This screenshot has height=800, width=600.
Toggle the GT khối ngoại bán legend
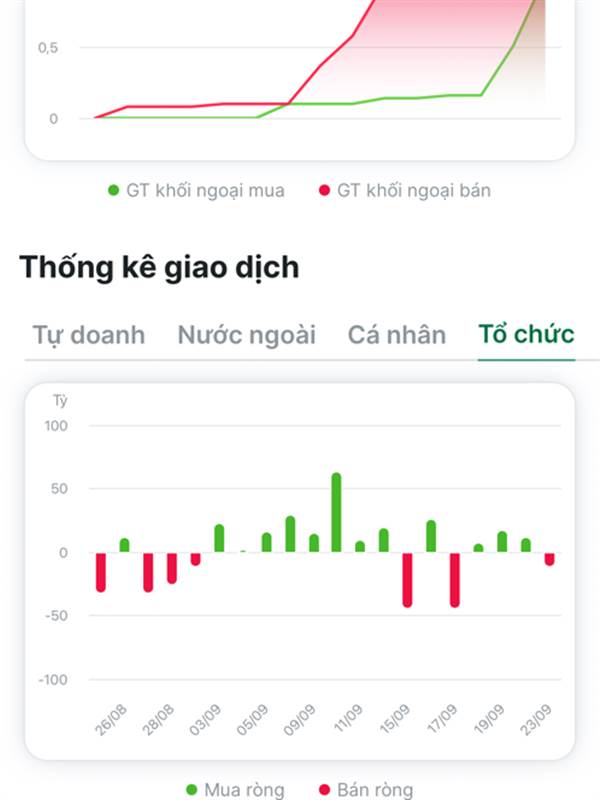click(405, 191)
